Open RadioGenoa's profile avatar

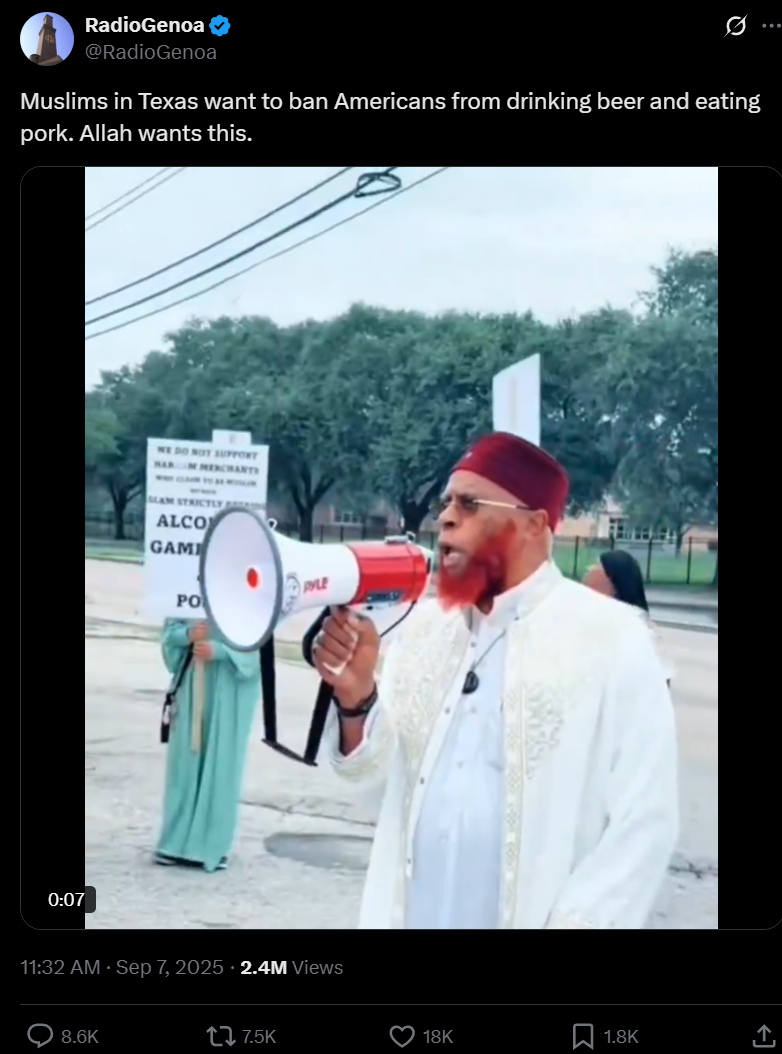46,39
